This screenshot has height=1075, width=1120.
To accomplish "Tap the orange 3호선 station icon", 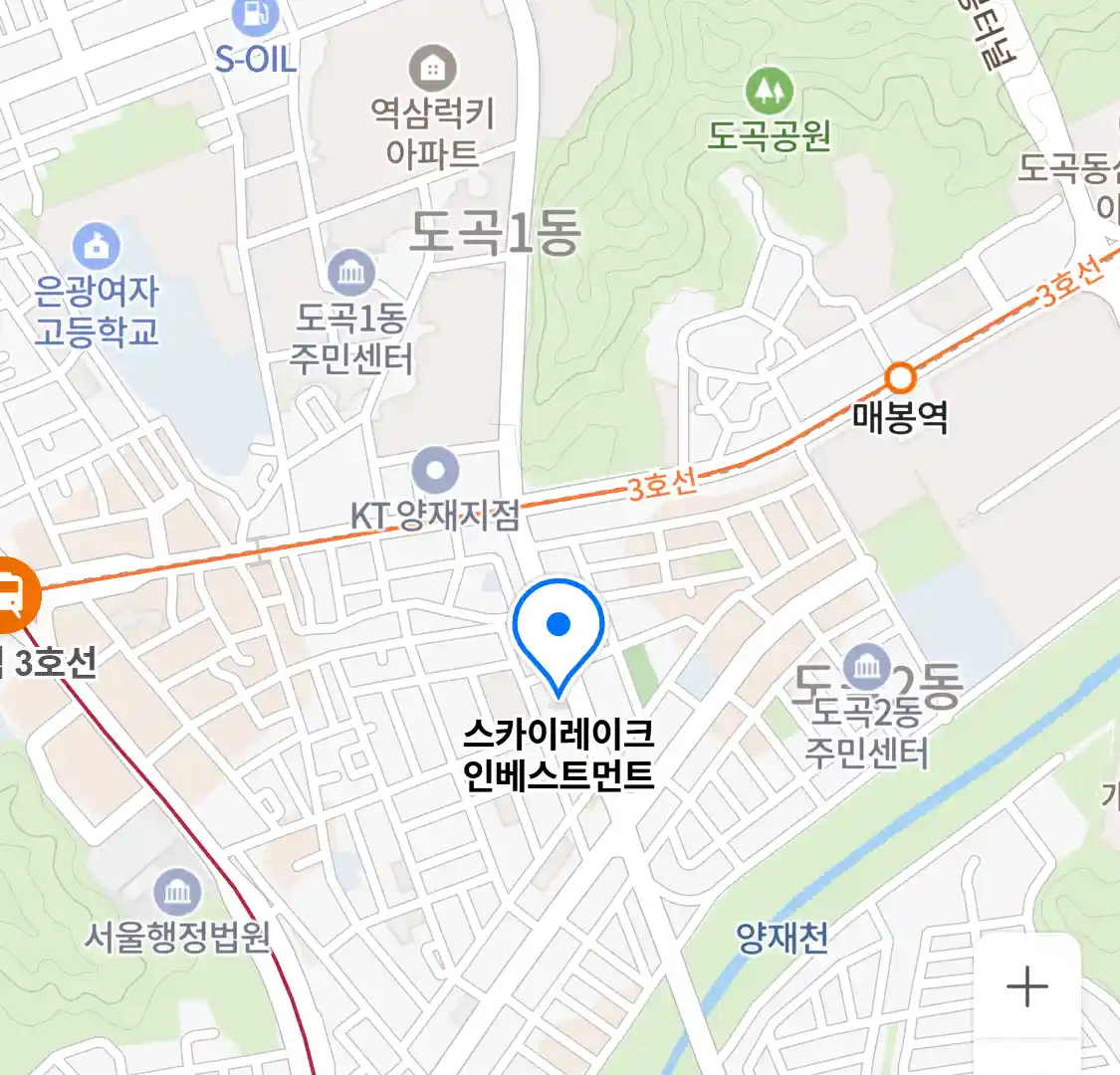I will pyautogui.click(x=12, y=595).
